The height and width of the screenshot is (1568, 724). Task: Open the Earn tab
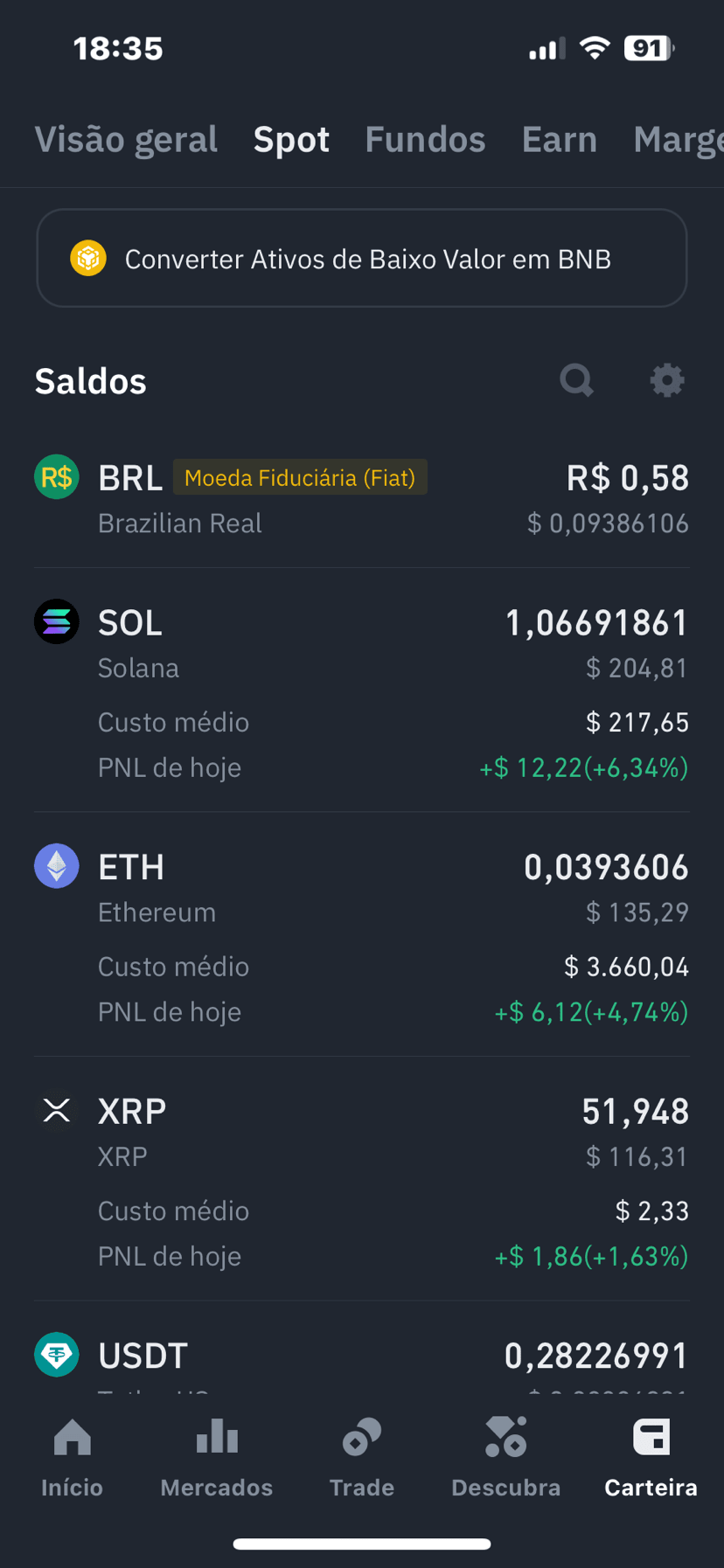point(560,140)
